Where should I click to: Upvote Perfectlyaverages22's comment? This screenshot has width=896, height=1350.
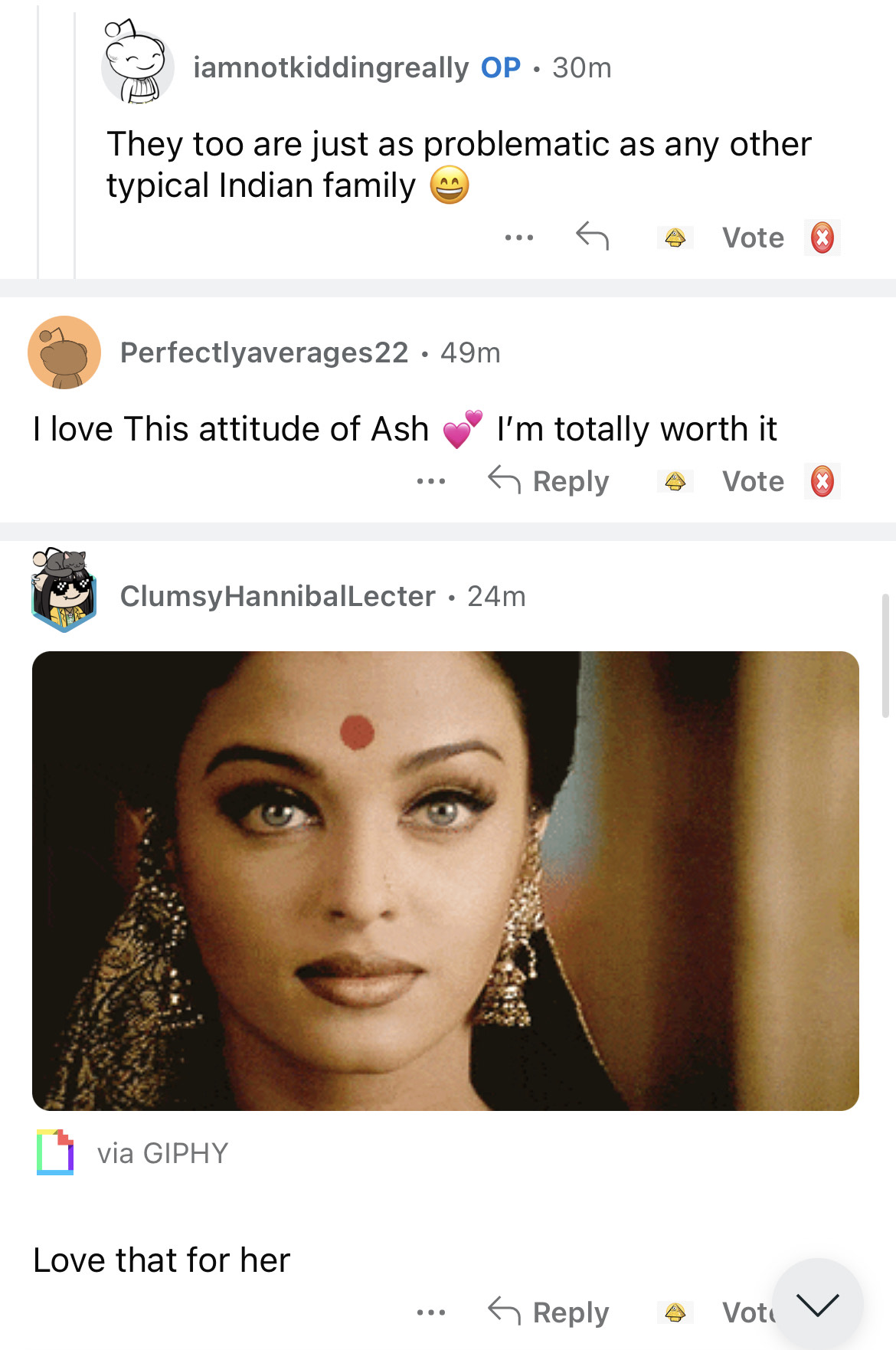coord(675,481)
